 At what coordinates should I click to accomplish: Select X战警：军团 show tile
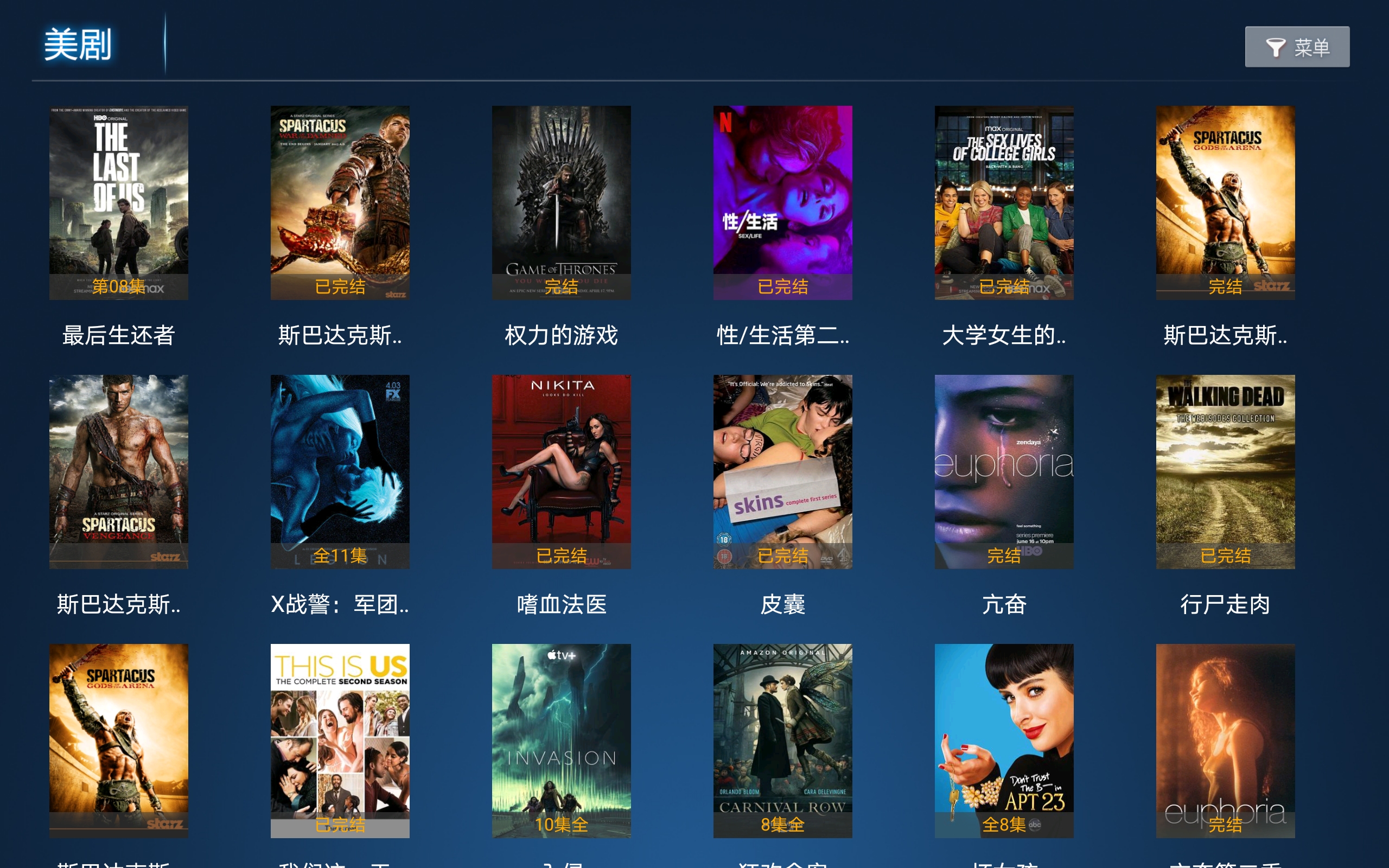coord(340,471)
